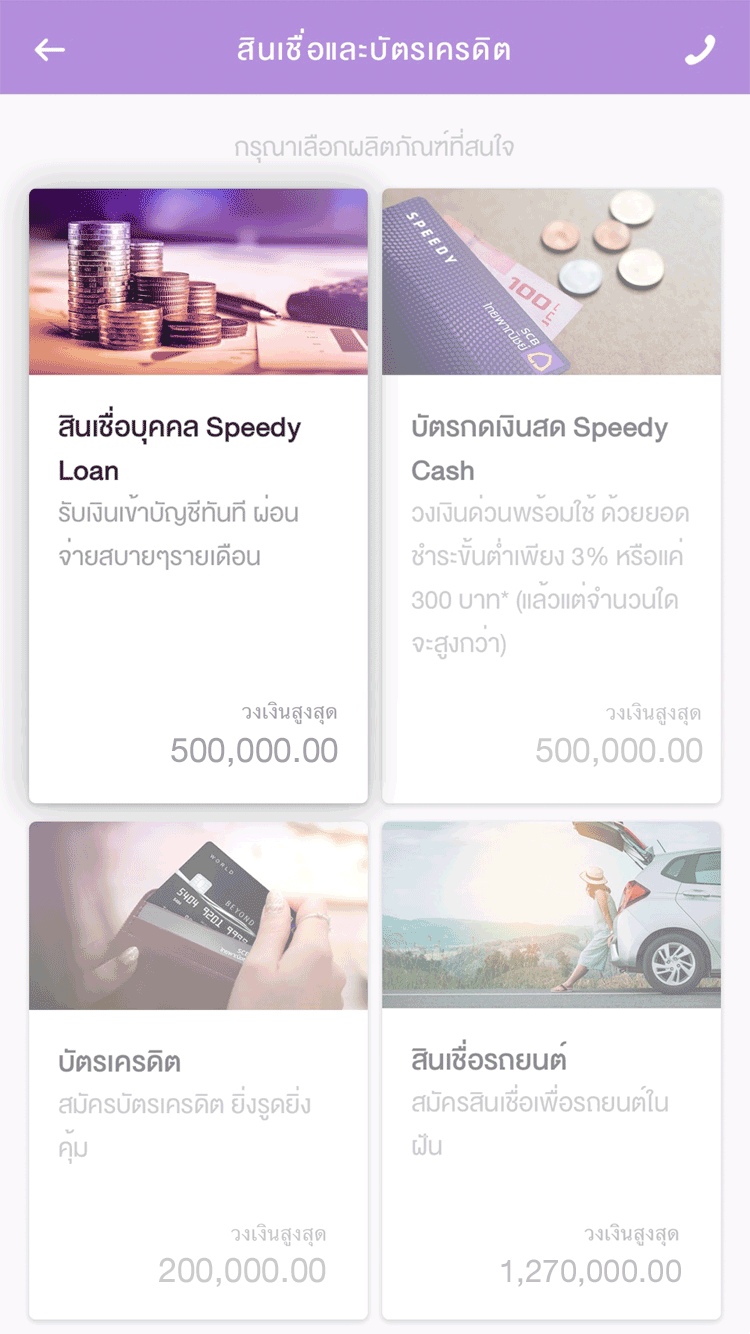Open the Speedy Loan personal loan card

[198, 495]
